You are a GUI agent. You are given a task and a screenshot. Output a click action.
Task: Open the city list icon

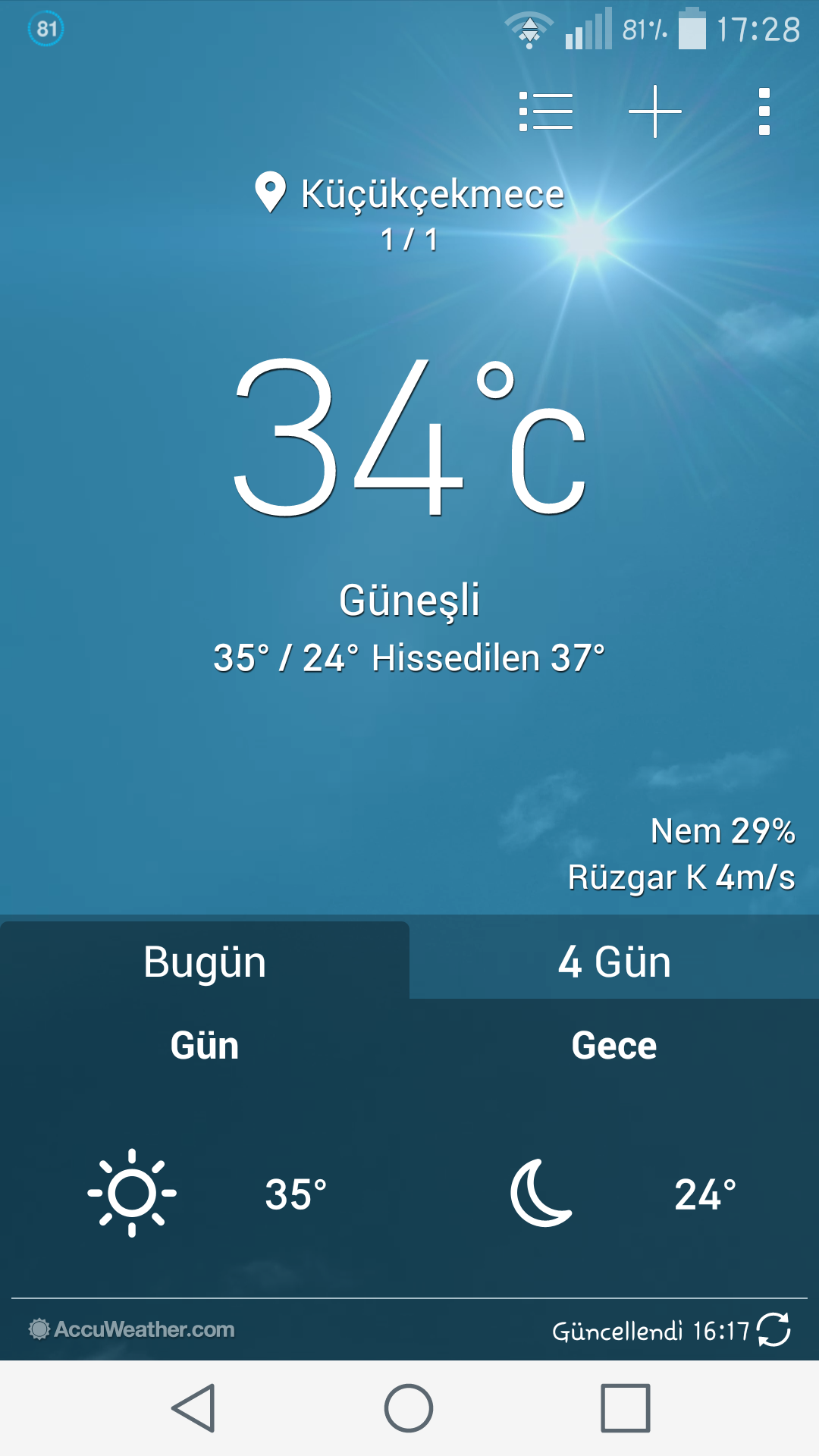tap(546, 111)
